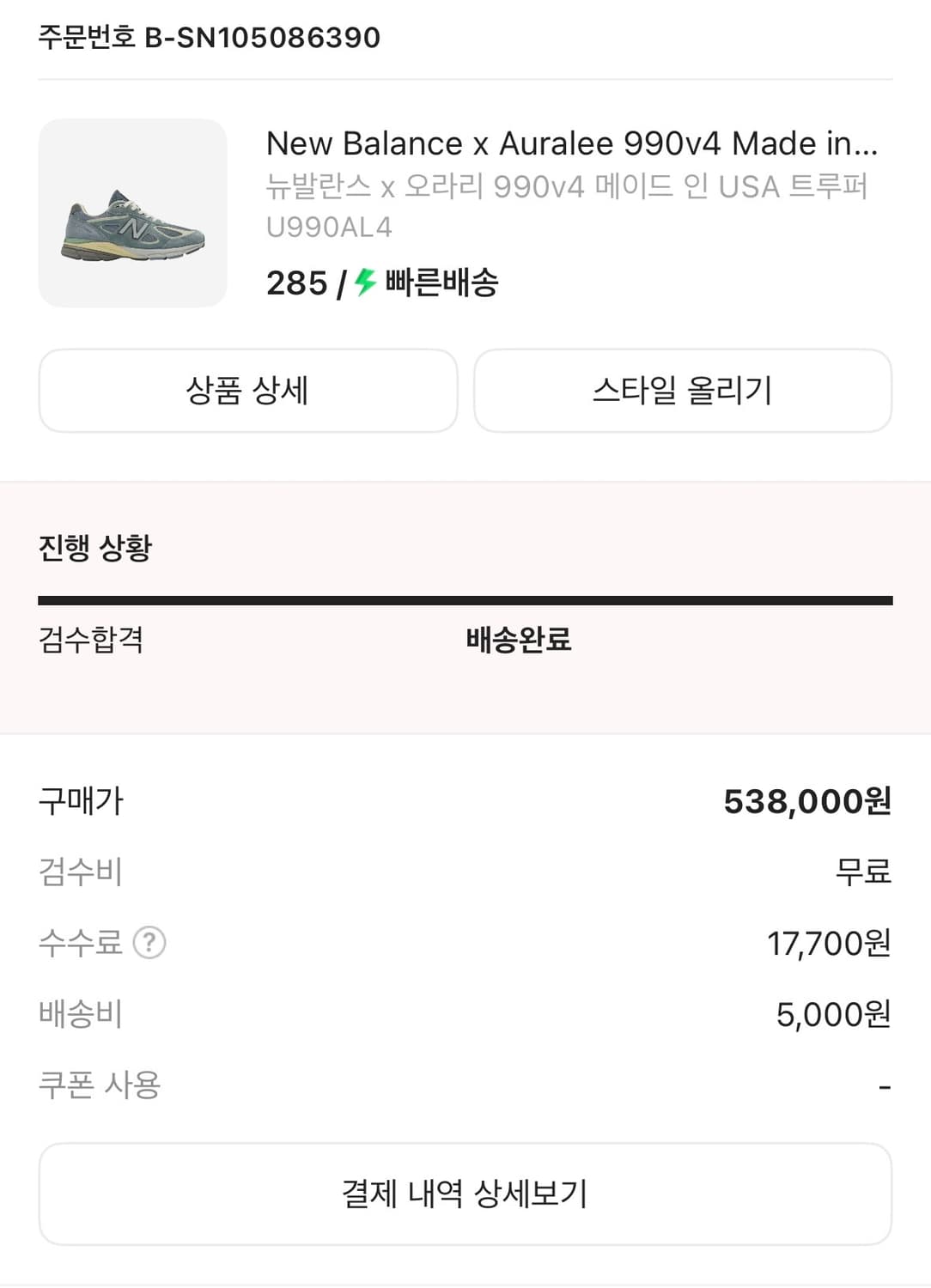Click the 배송비 5,000원 value
The width and height of the screenshot is (931, 1288).
pos(829,1014)
